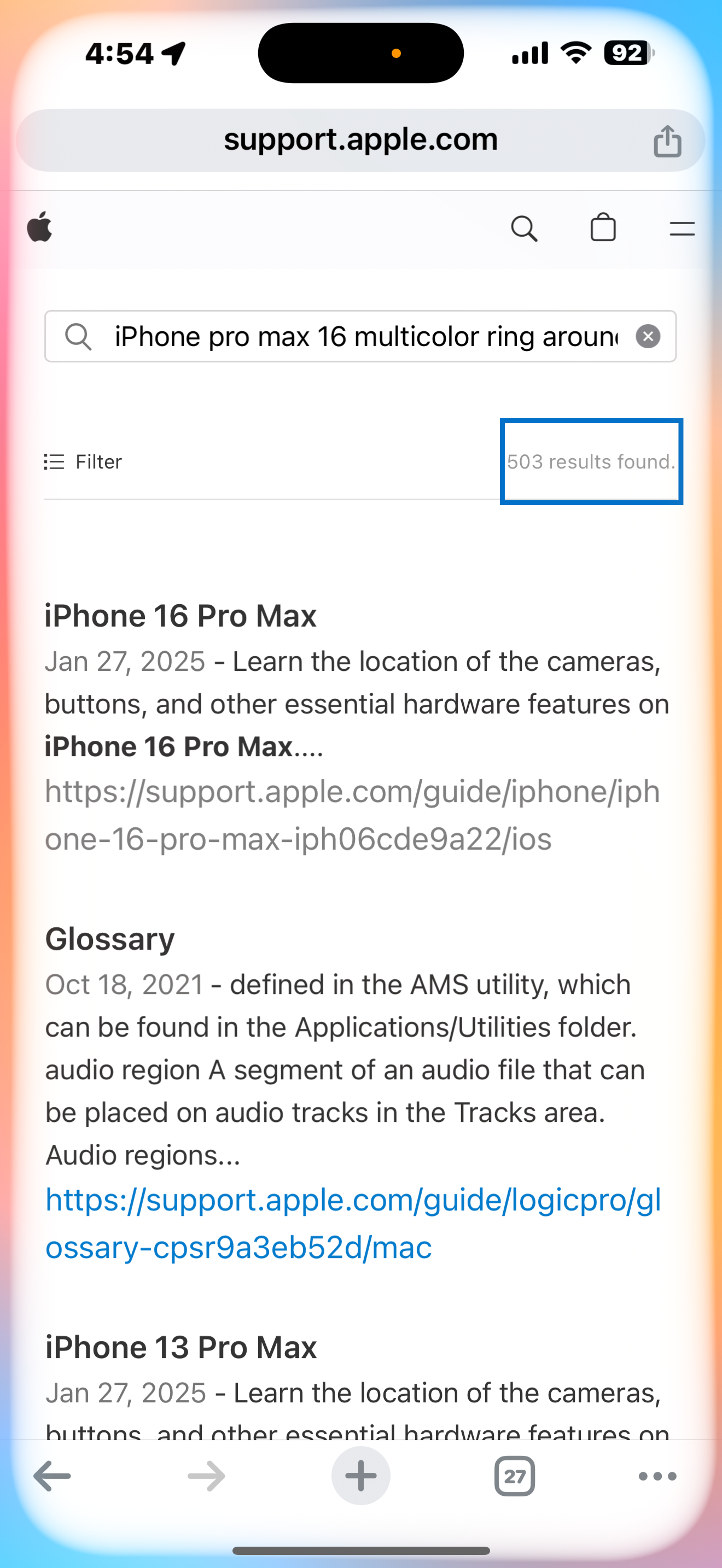Open the Glossary search result
The image size is (722, 1568).
click(x=110, y=939)
